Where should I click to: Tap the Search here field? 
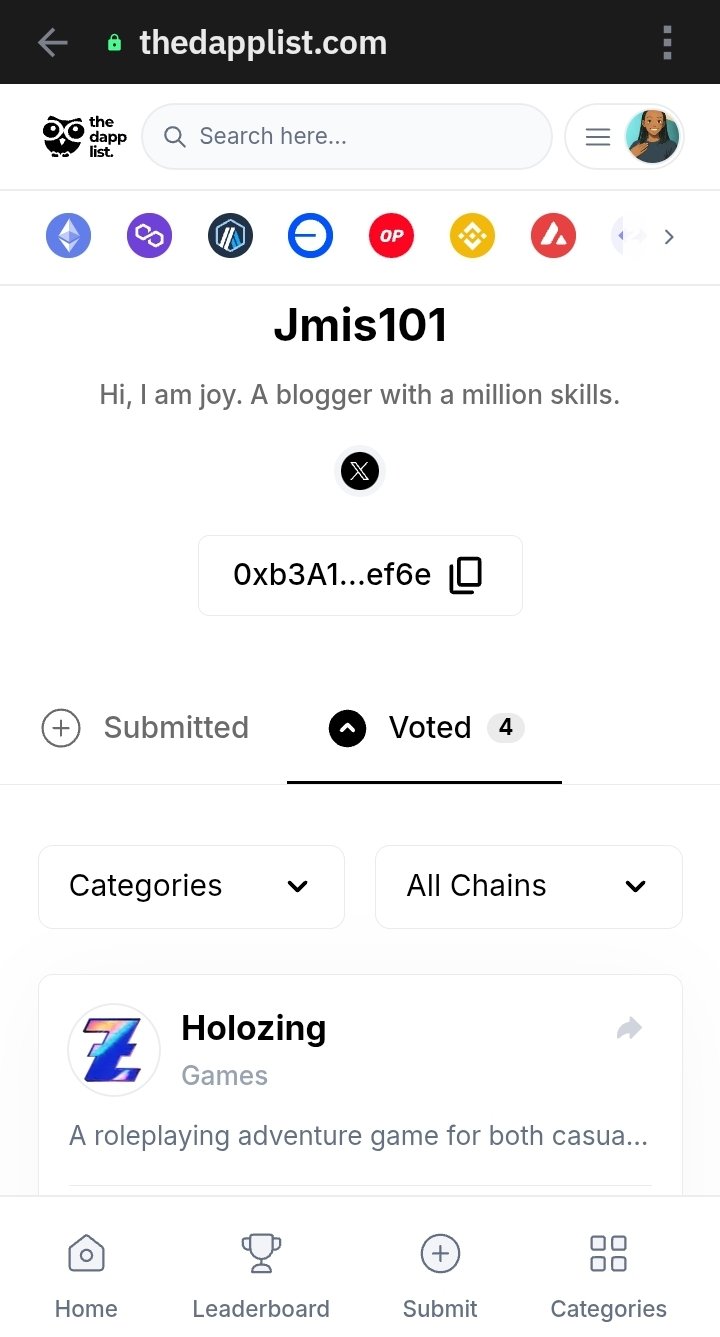(346, 137)
